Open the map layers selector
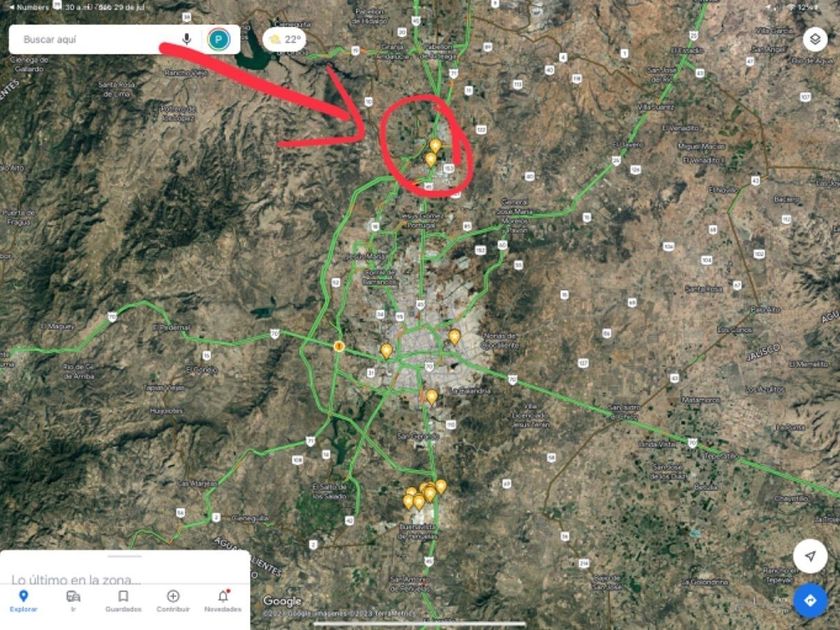This screenshot has width=840, height=630. (x=814, y=40)
